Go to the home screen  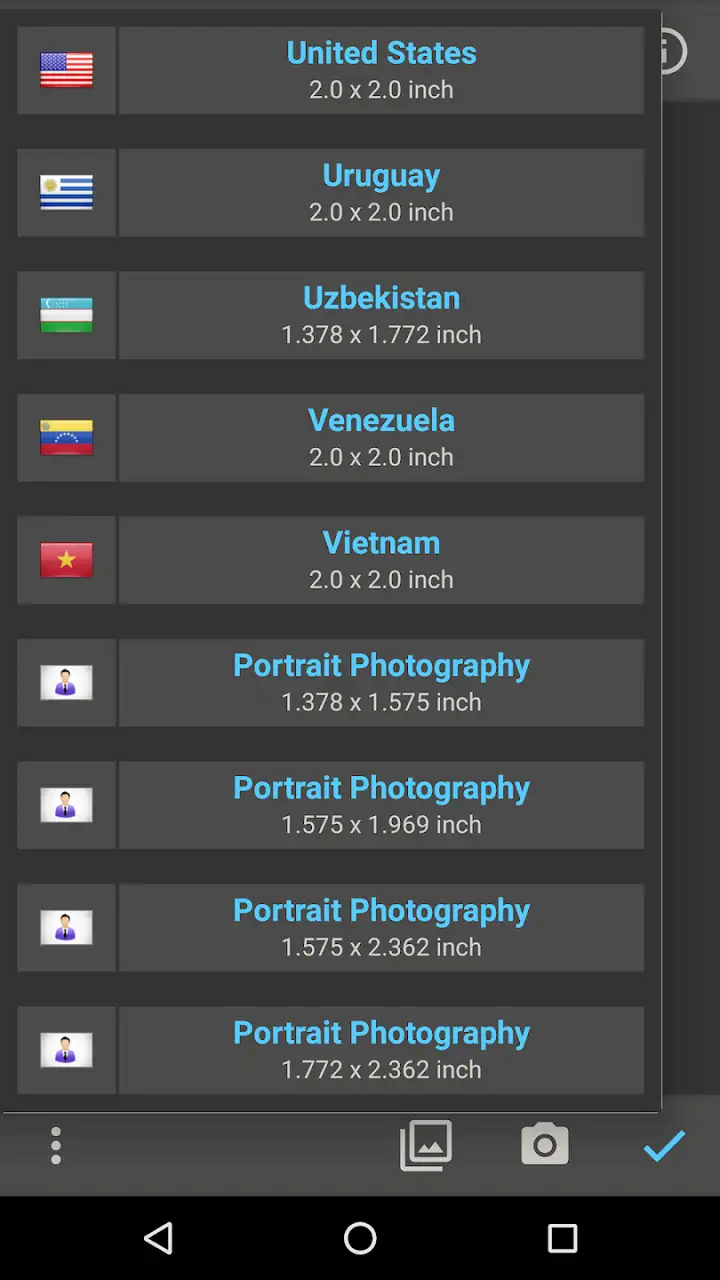pyautogui.click(x=360, y=1238)
